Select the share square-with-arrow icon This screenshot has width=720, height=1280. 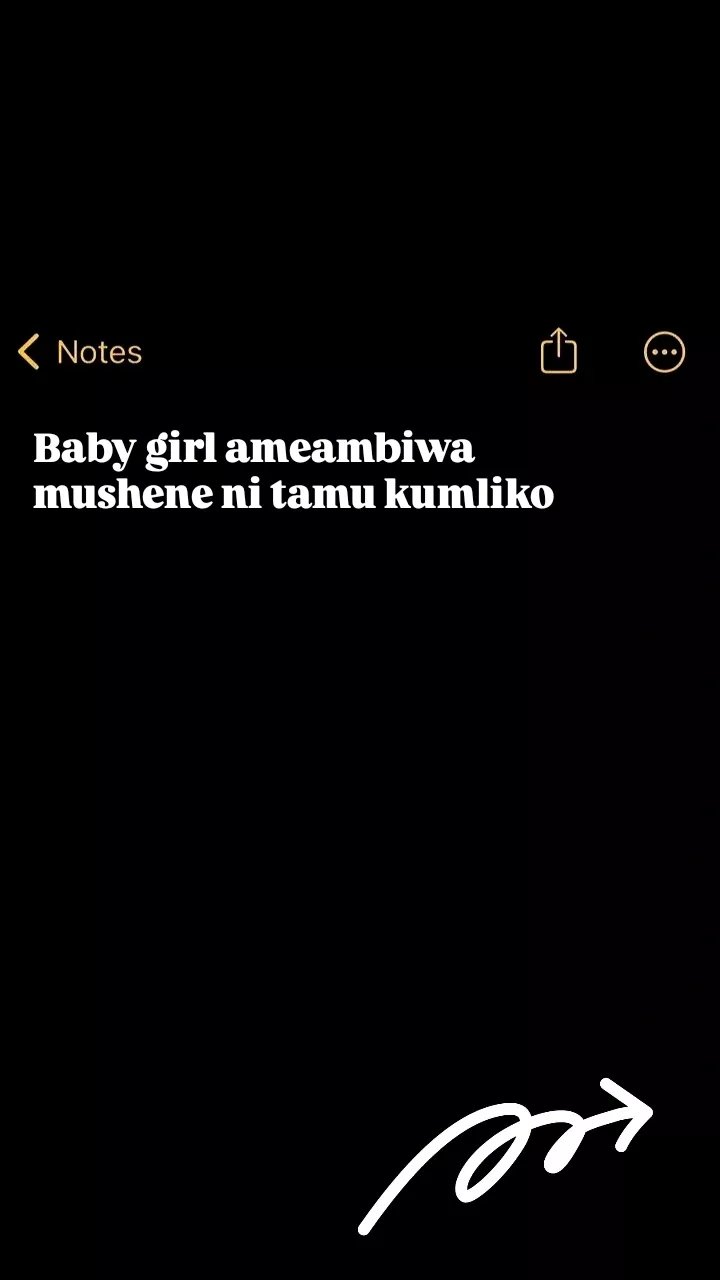pyautogui.click(x=558, y=351)
